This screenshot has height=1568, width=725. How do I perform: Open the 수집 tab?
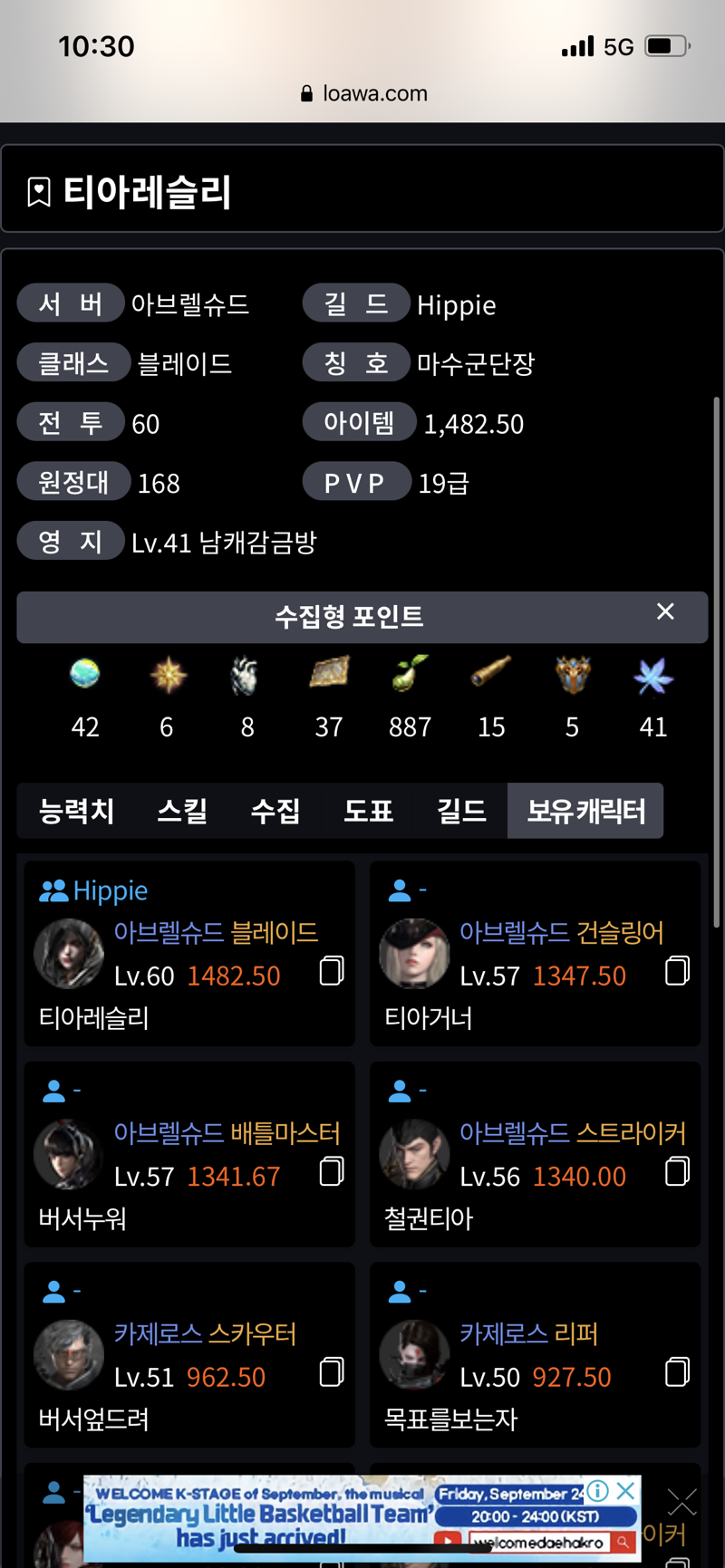click(x=275, y=811)
